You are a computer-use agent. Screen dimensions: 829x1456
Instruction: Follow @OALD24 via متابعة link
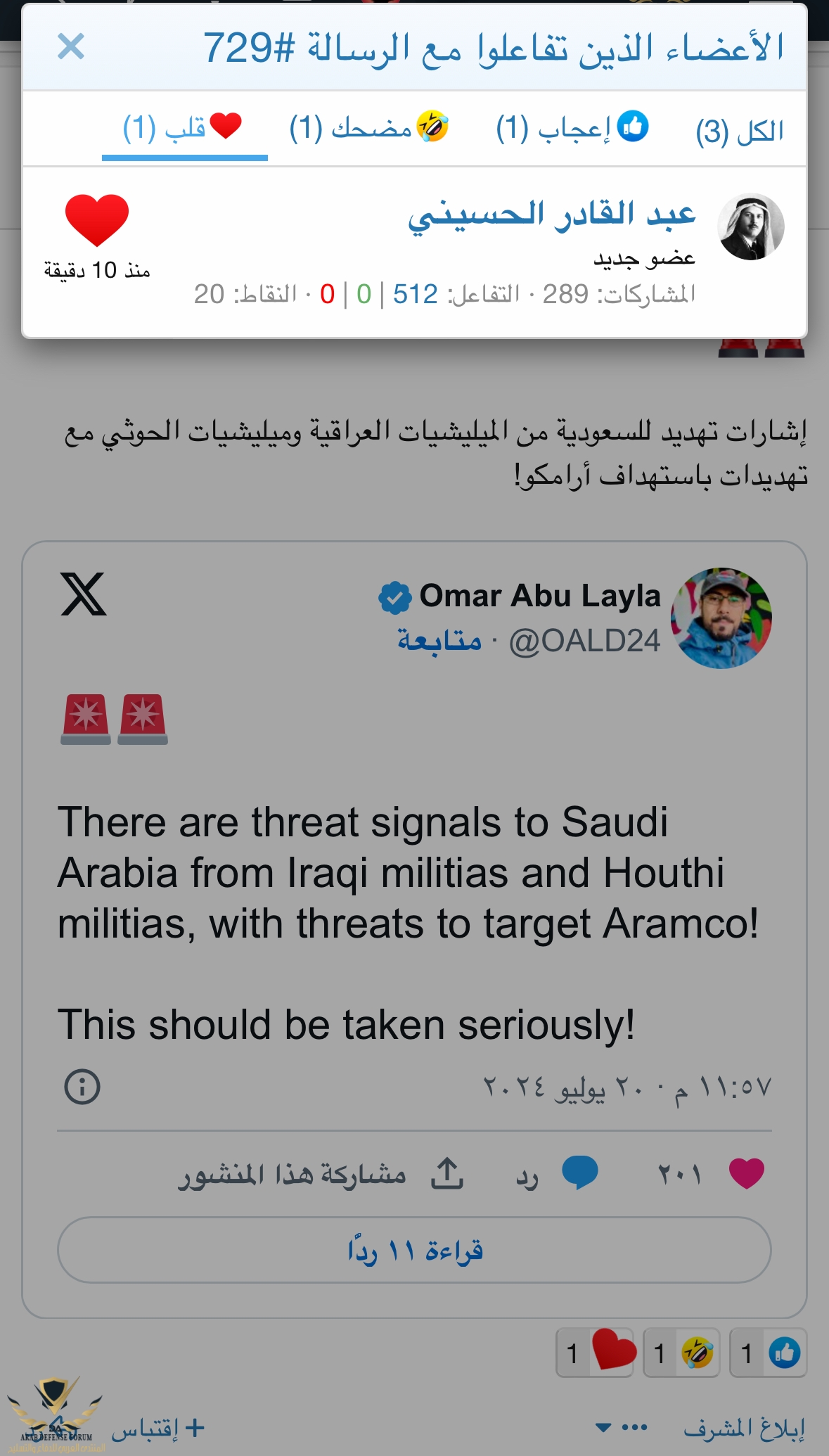(x=439, y=641)
